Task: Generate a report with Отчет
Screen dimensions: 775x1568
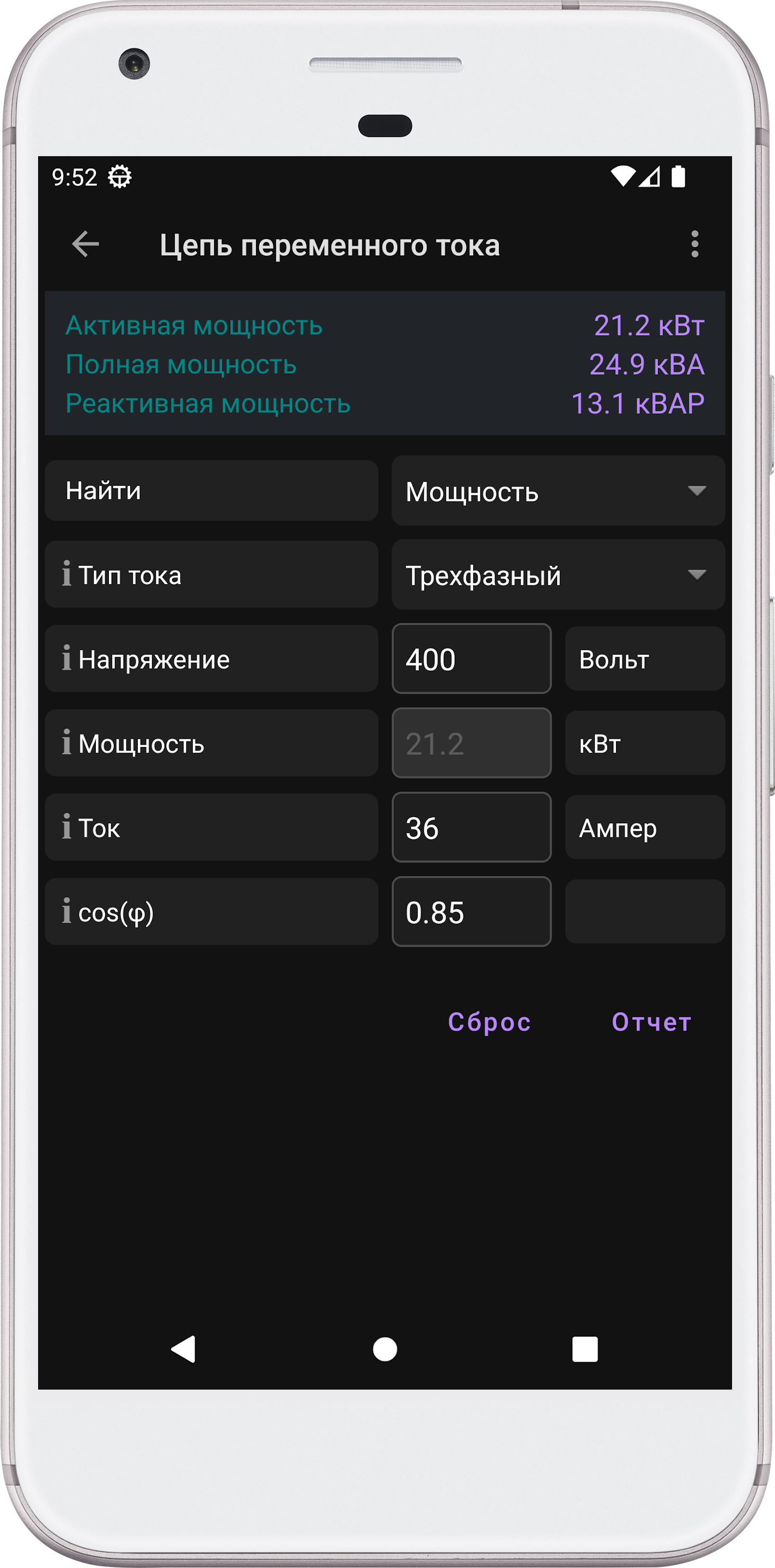Action: point(651,1022)
